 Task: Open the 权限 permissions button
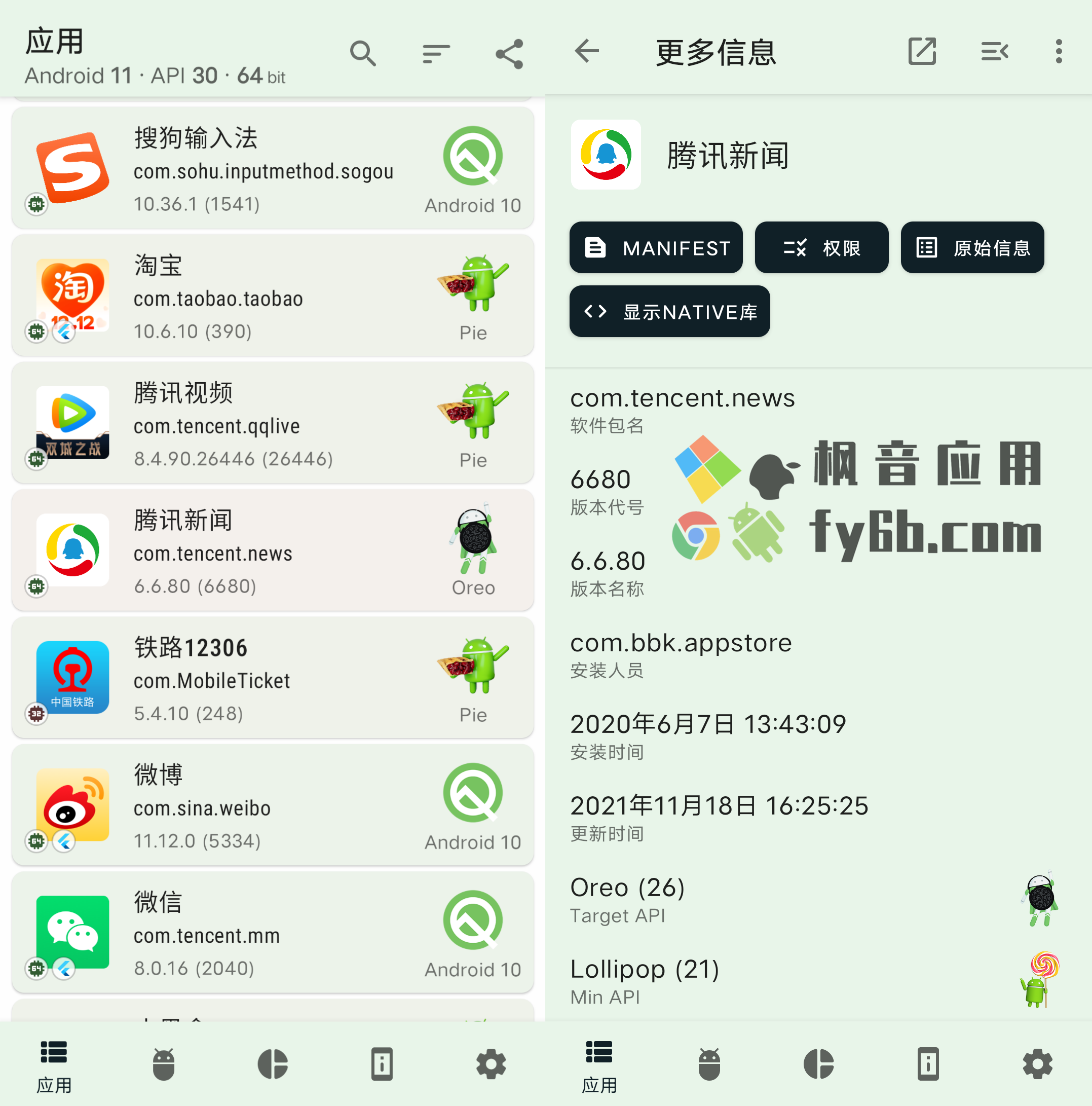click(821, 247)
